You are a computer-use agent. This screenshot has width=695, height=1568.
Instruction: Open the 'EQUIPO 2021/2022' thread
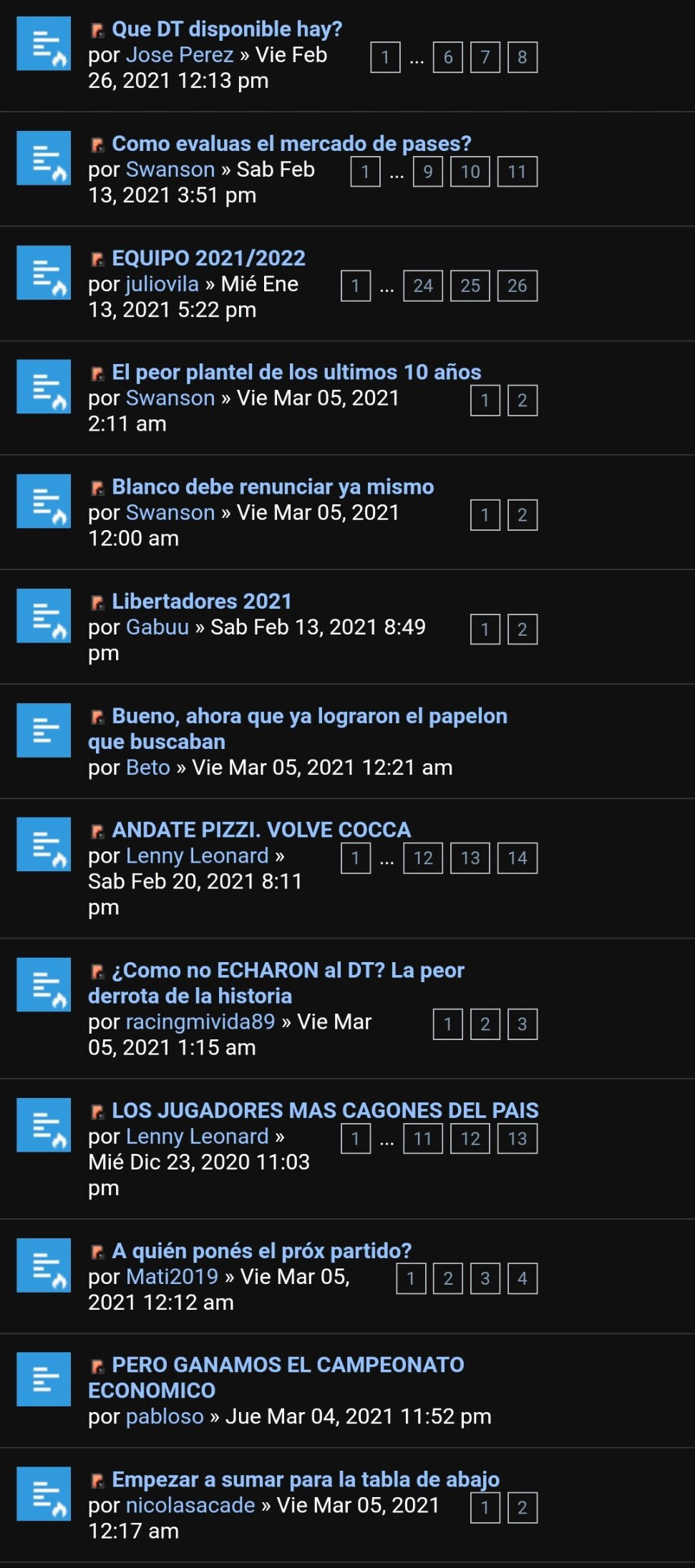pos(209,258)
